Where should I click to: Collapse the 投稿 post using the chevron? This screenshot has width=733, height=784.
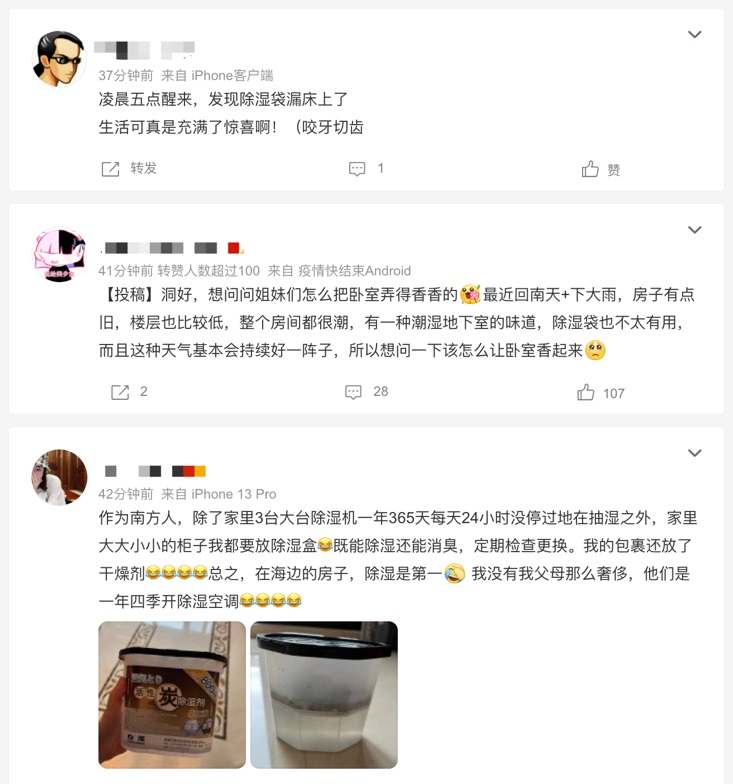click(x=694, y=230)
